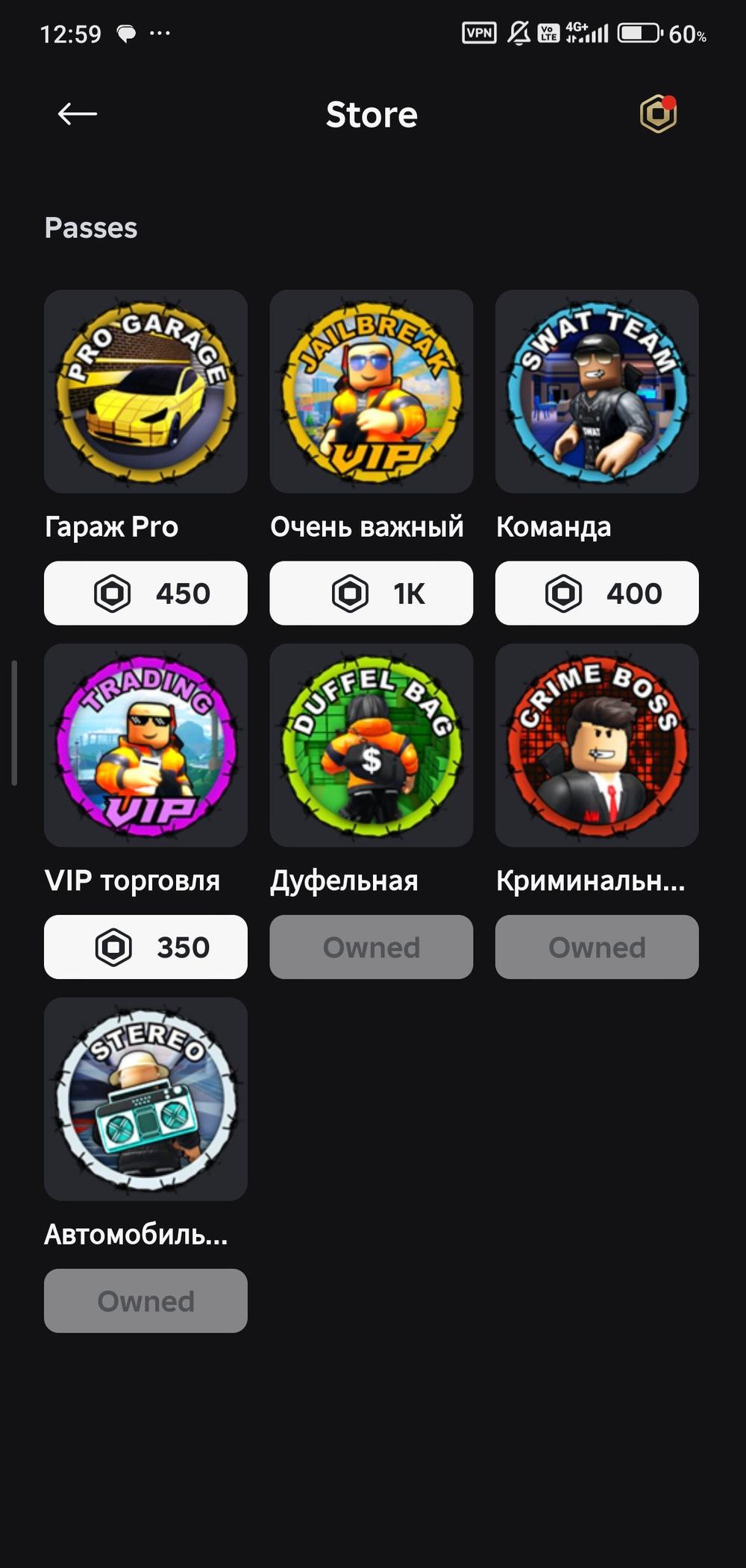Buy VIP торговля pass for 350
This screenshot has height=1568, width=746.
pyautogui.click(x=145, y=947)
